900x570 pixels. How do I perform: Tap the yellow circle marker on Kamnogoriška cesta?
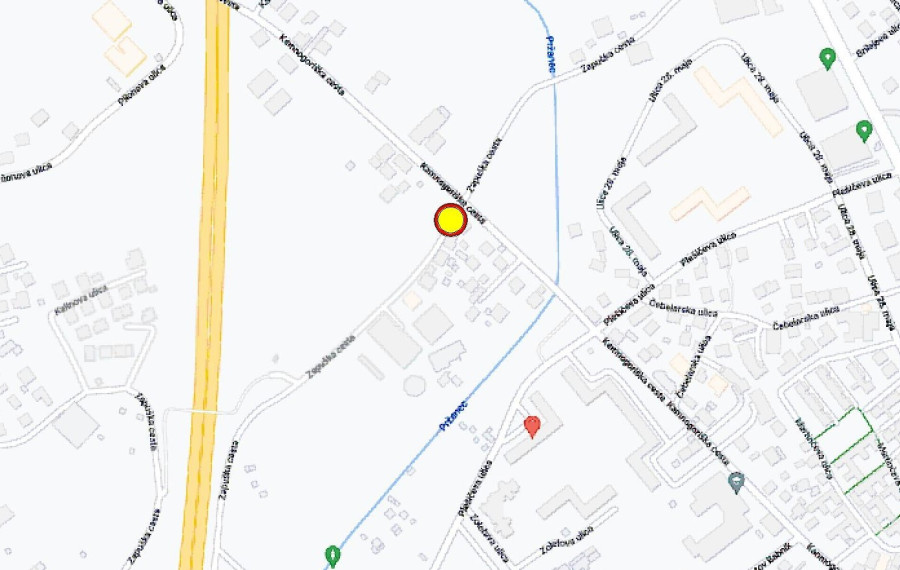(x=450, y=220)
